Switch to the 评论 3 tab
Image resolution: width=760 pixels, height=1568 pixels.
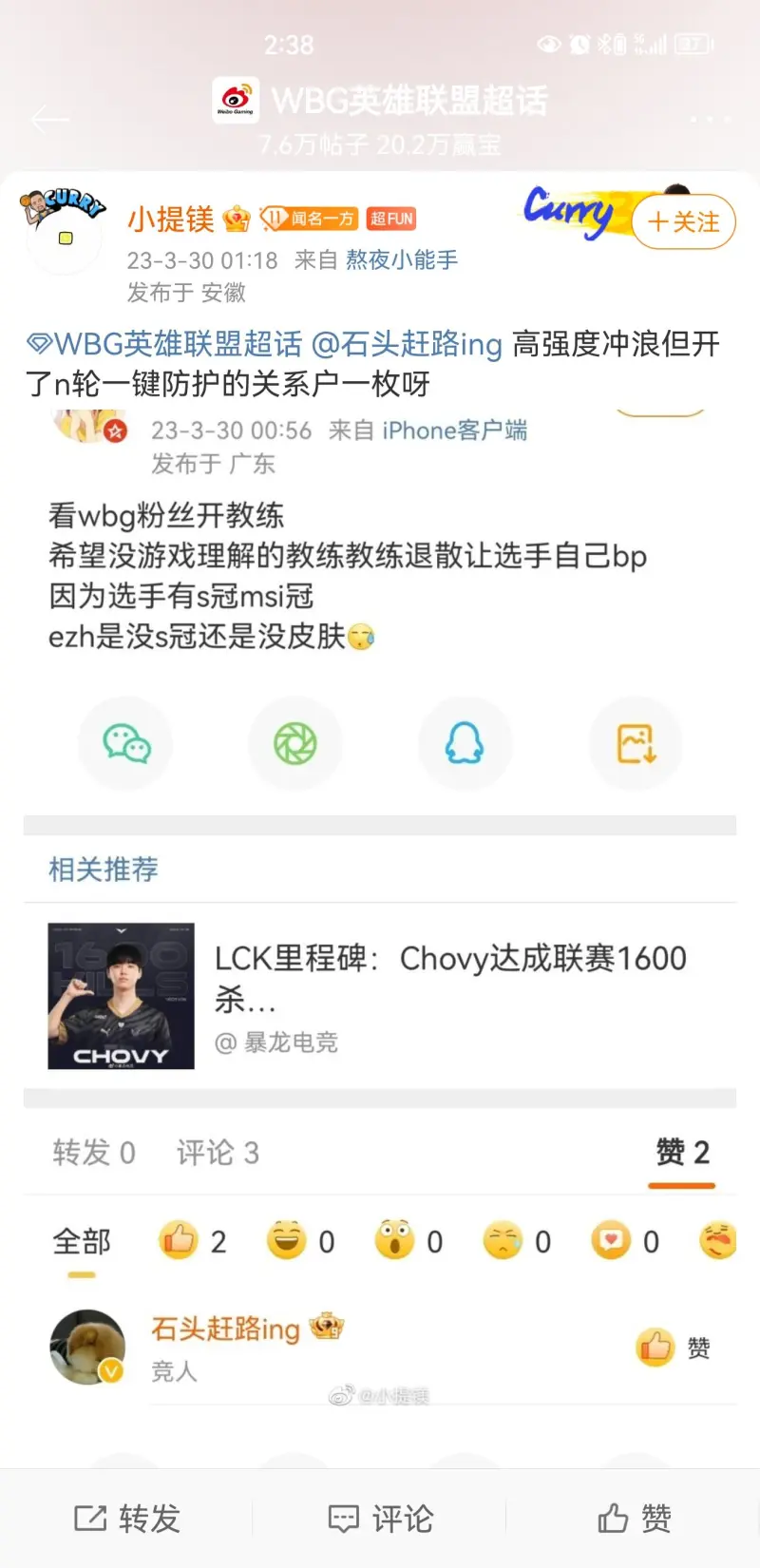[218, 1153]
